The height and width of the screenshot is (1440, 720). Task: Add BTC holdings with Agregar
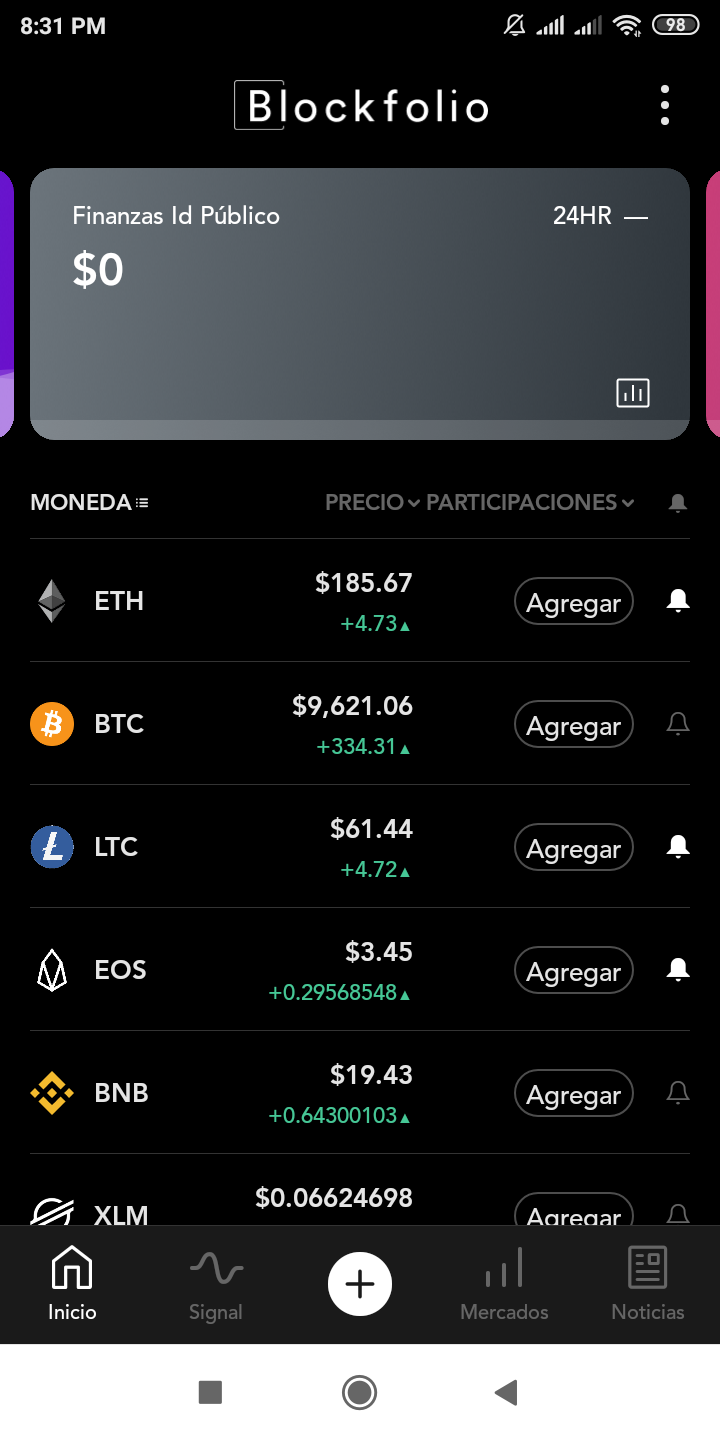tap(574, 725)
